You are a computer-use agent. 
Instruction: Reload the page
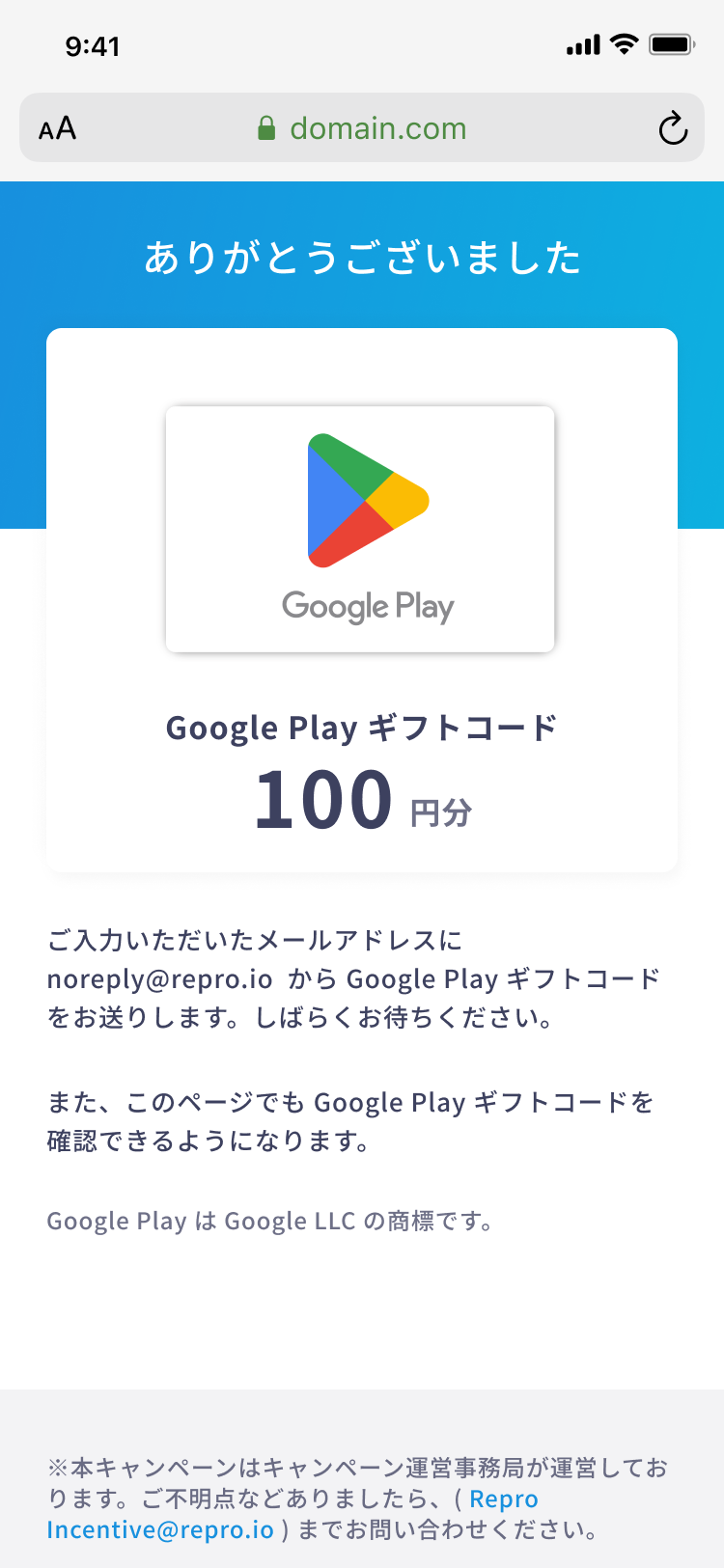coord(673,127)
